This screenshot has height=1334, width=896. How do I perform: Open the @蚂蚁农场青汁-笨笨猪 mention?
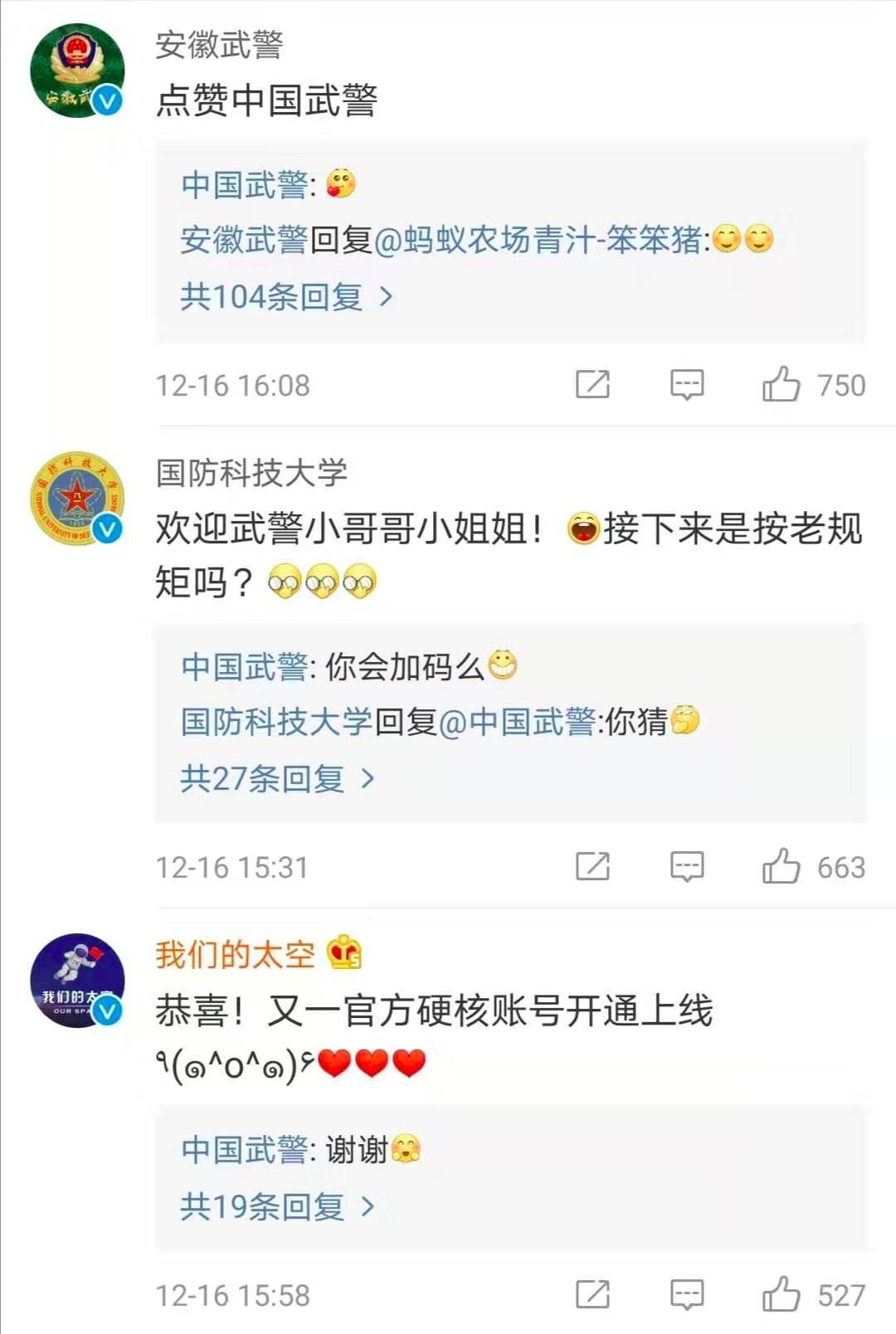541,241
